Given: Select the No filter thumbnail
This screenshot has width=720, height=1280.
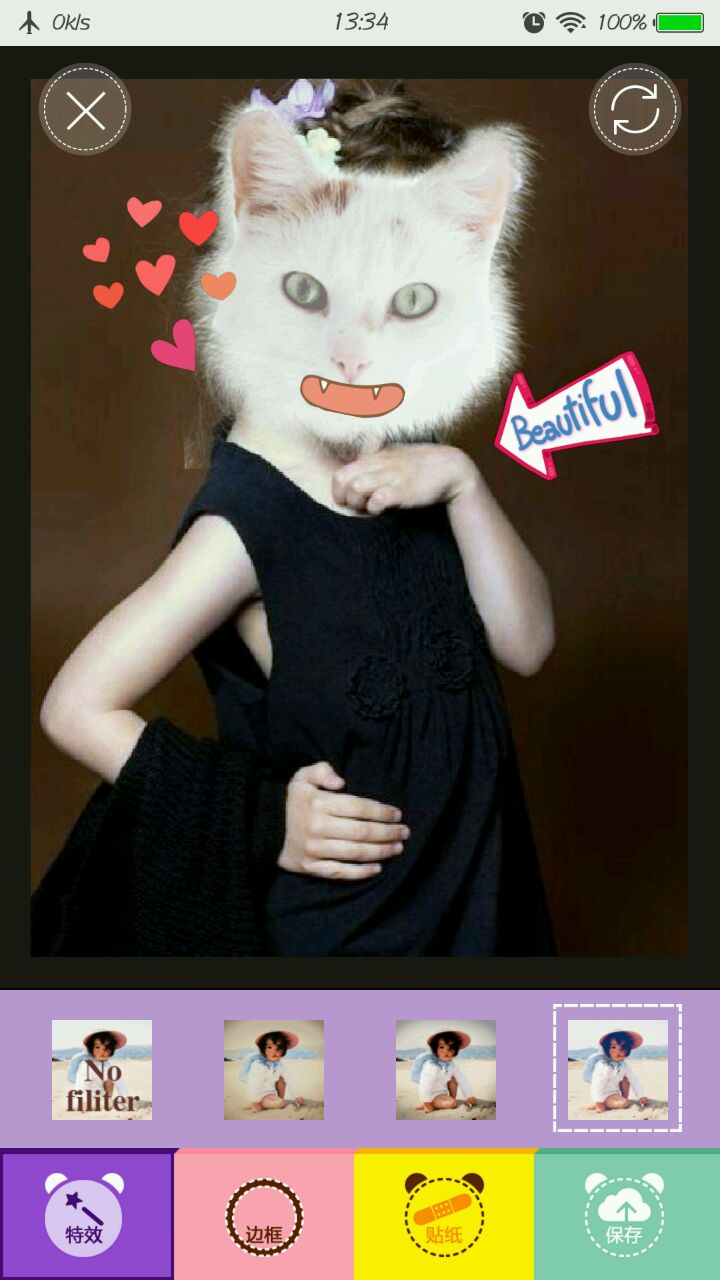Looking at the screenshot, I should tap(102, 1069).
